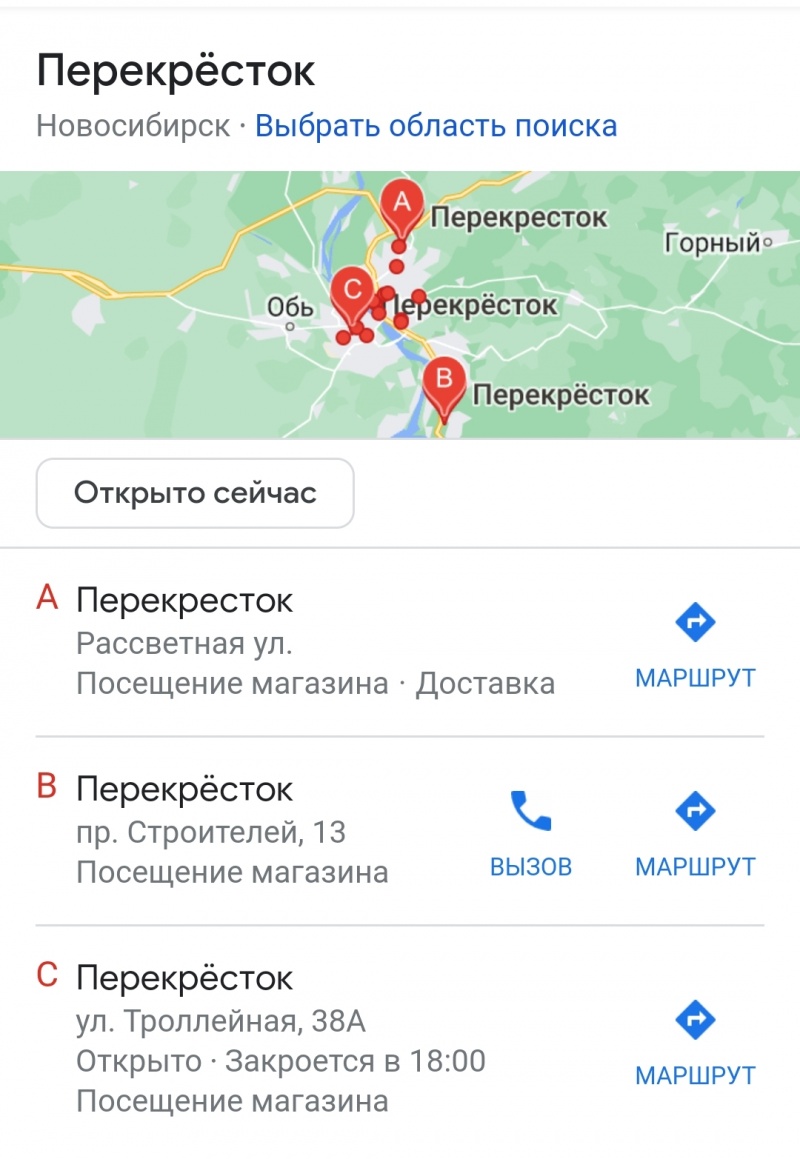800x1159 pixels.
Task: Get route to Рассветная ул. store
Action: coord(695,645)
